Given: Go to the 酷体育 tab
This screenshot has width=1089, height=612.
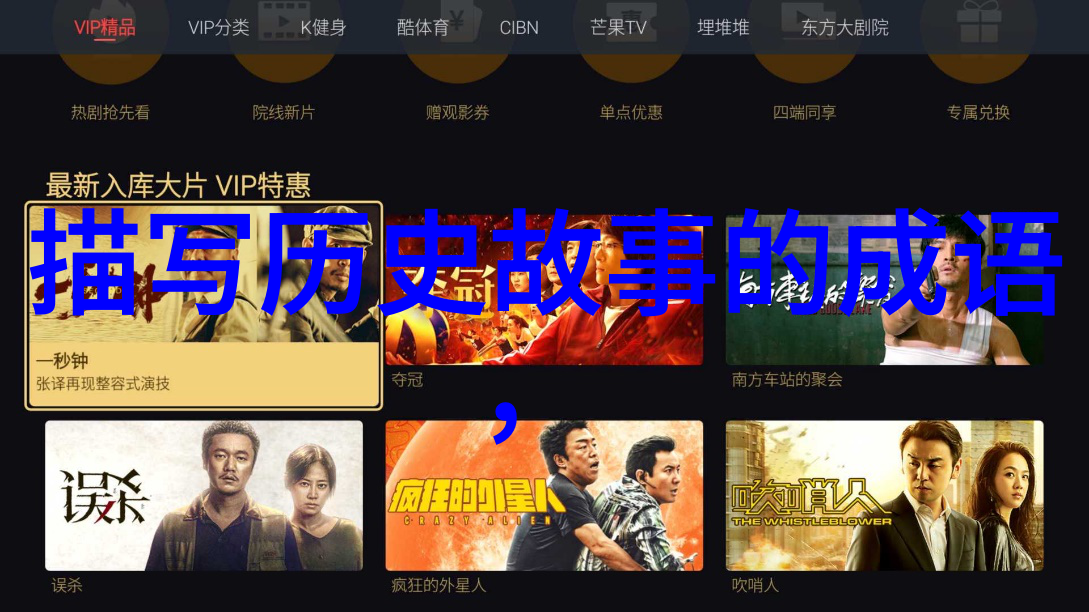Looking at the screenshot, I should tap(423, 27).
